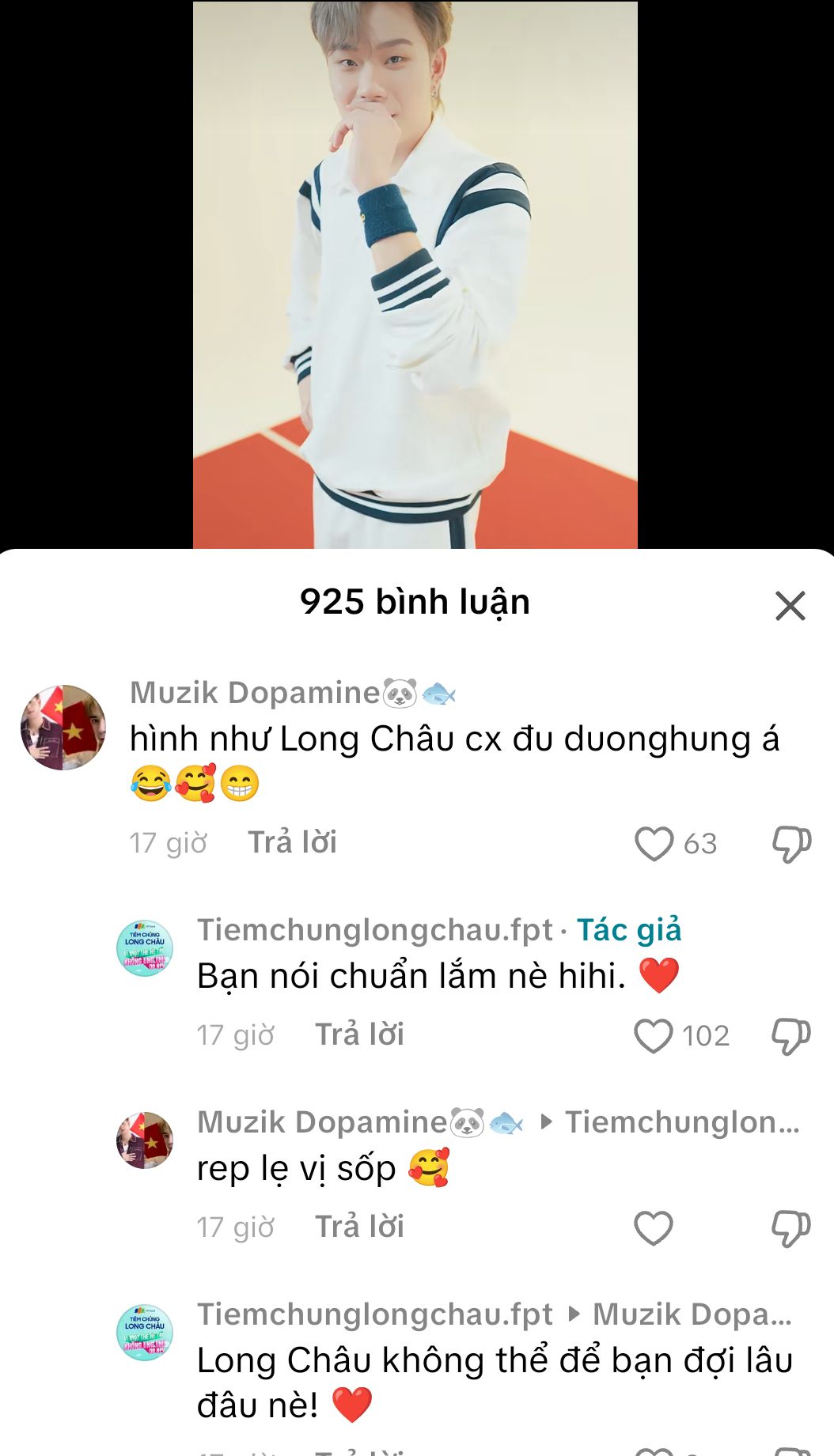The image size is (834, 1456).
Task: Open Tiemchunglongchau.fpt avatar beside 'Bạn nói chuẩn lắm'
Action: click(145, 948)
